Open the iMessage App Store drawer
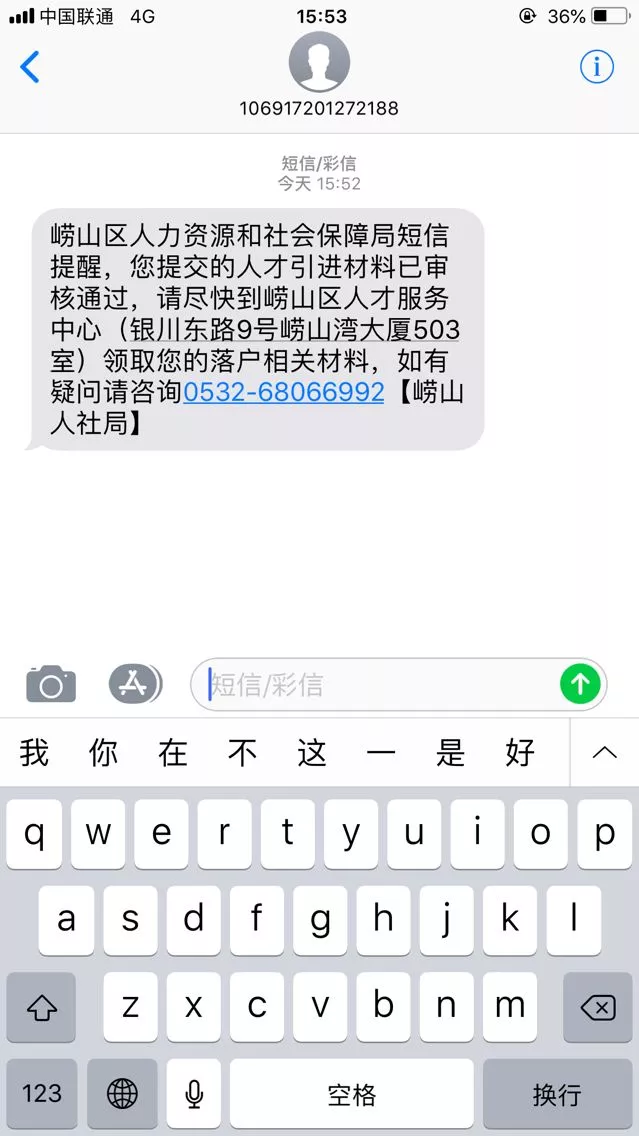Screen dimensions: 639x1136 pyautogui.click(x=135, y=684)
